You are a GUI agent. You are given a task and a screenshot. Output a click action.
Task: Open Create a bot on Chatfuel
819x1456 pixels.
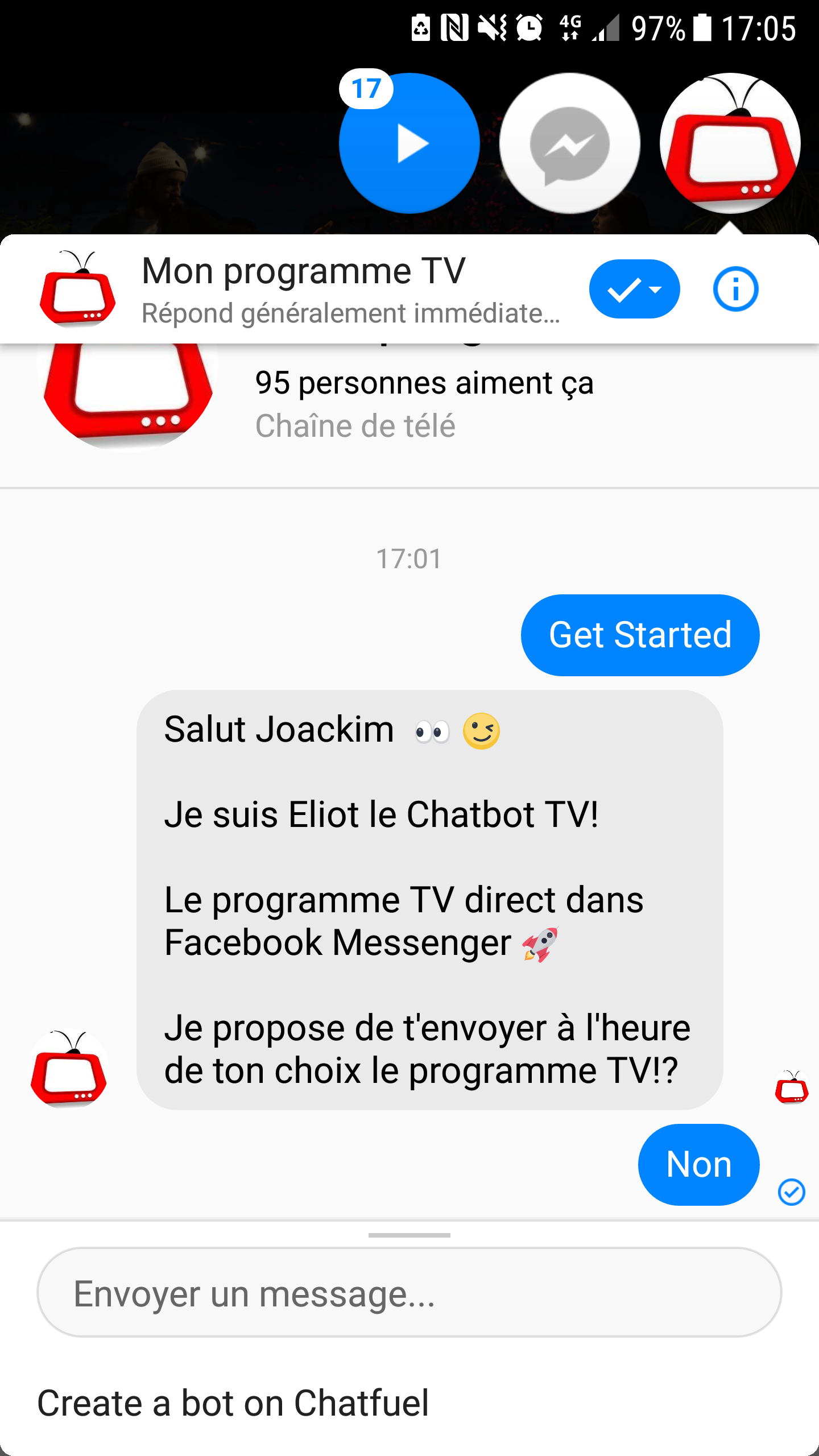coord(233,1403)
